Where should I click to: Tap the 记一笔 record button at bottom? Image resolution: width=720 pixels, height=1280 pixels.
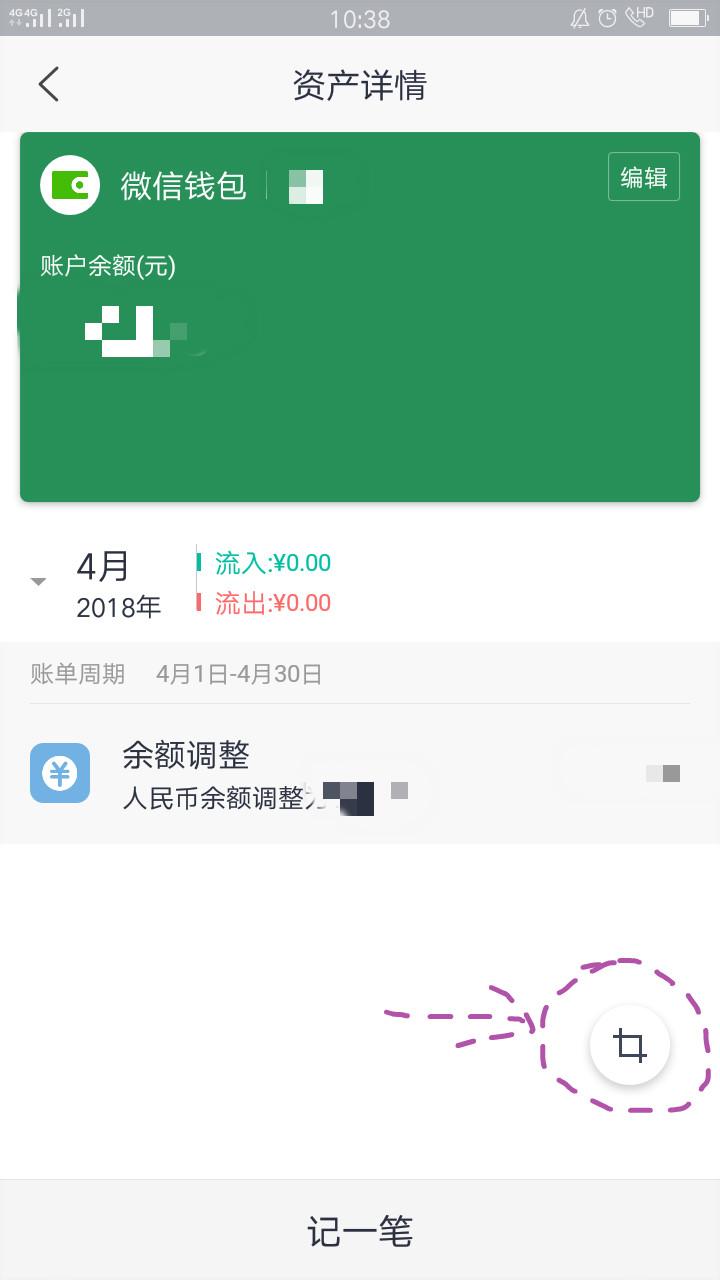click(x=360, y=1232)
